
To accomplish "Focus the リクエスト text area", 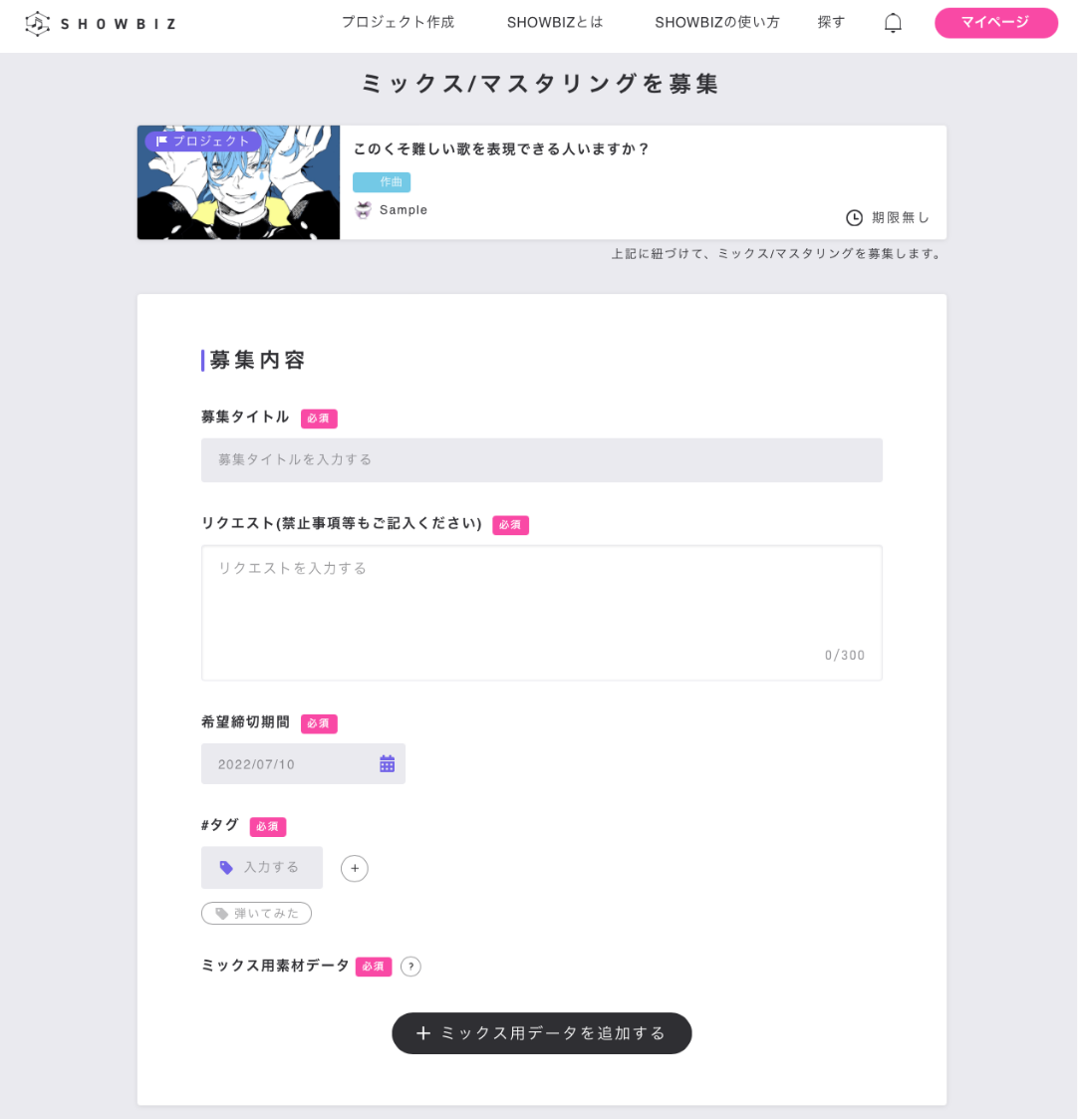I will 541,612.
